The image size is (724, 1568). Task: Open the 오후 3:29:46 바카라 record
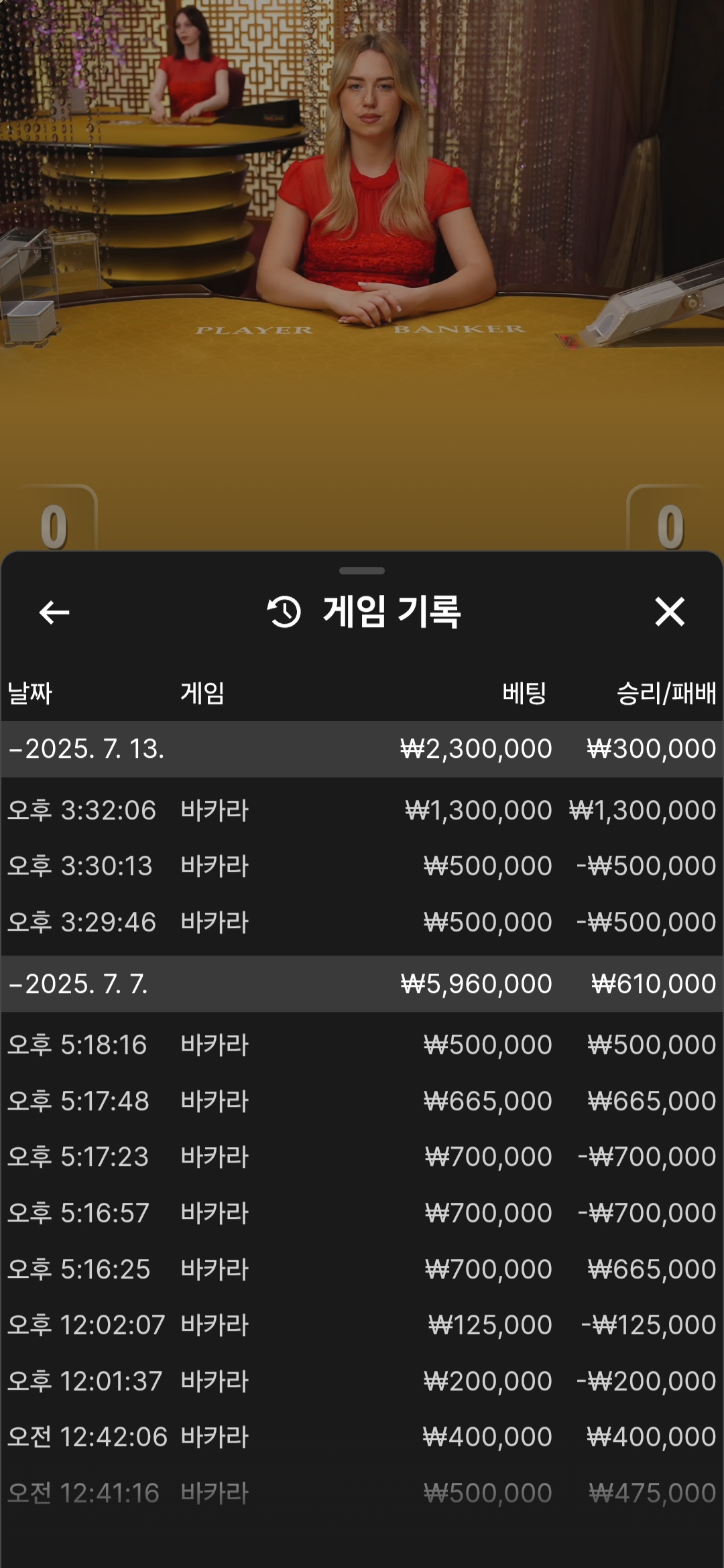[362, 922]
